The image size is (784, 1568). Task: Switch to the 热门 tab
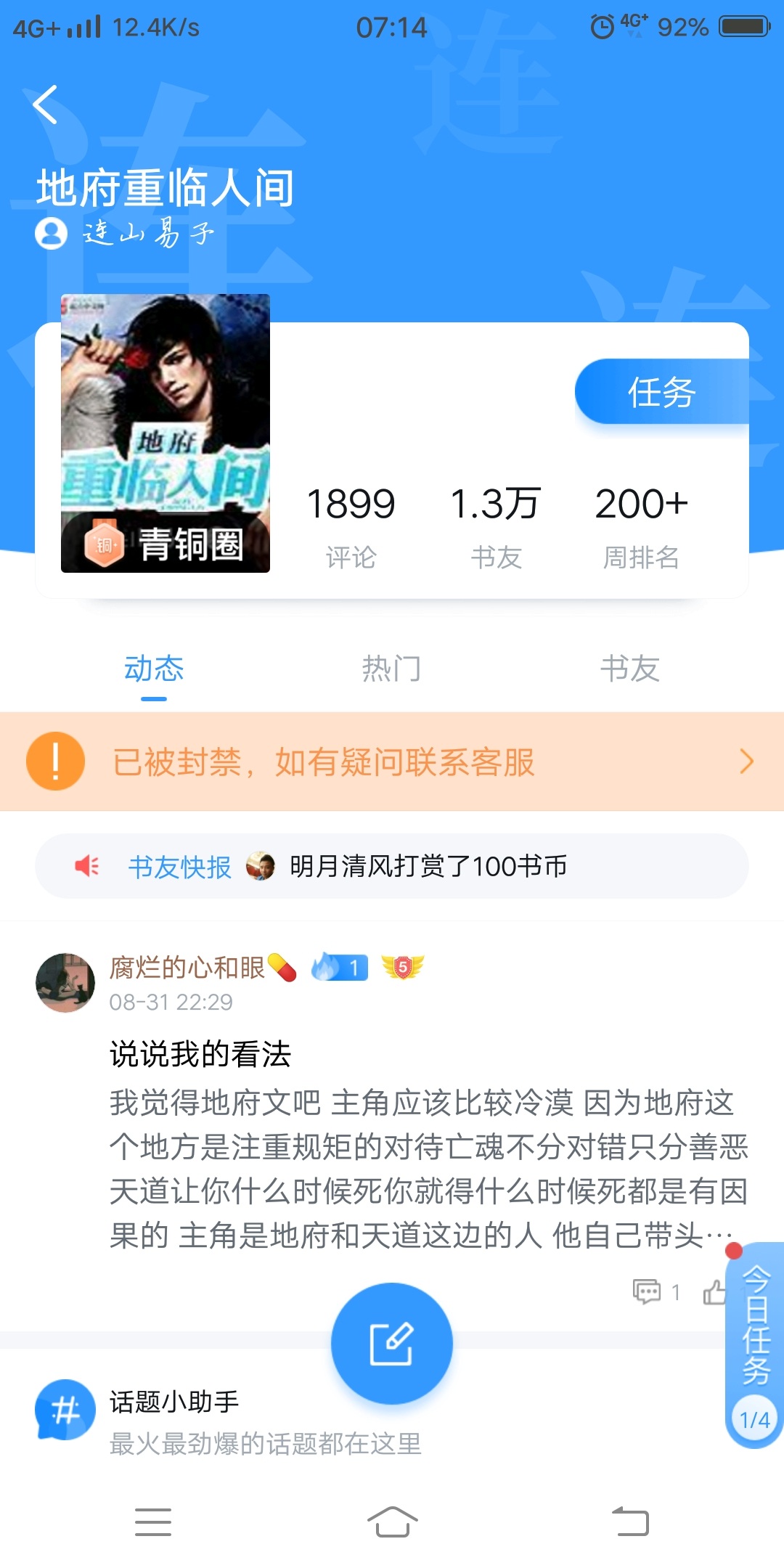click(391, 669)
